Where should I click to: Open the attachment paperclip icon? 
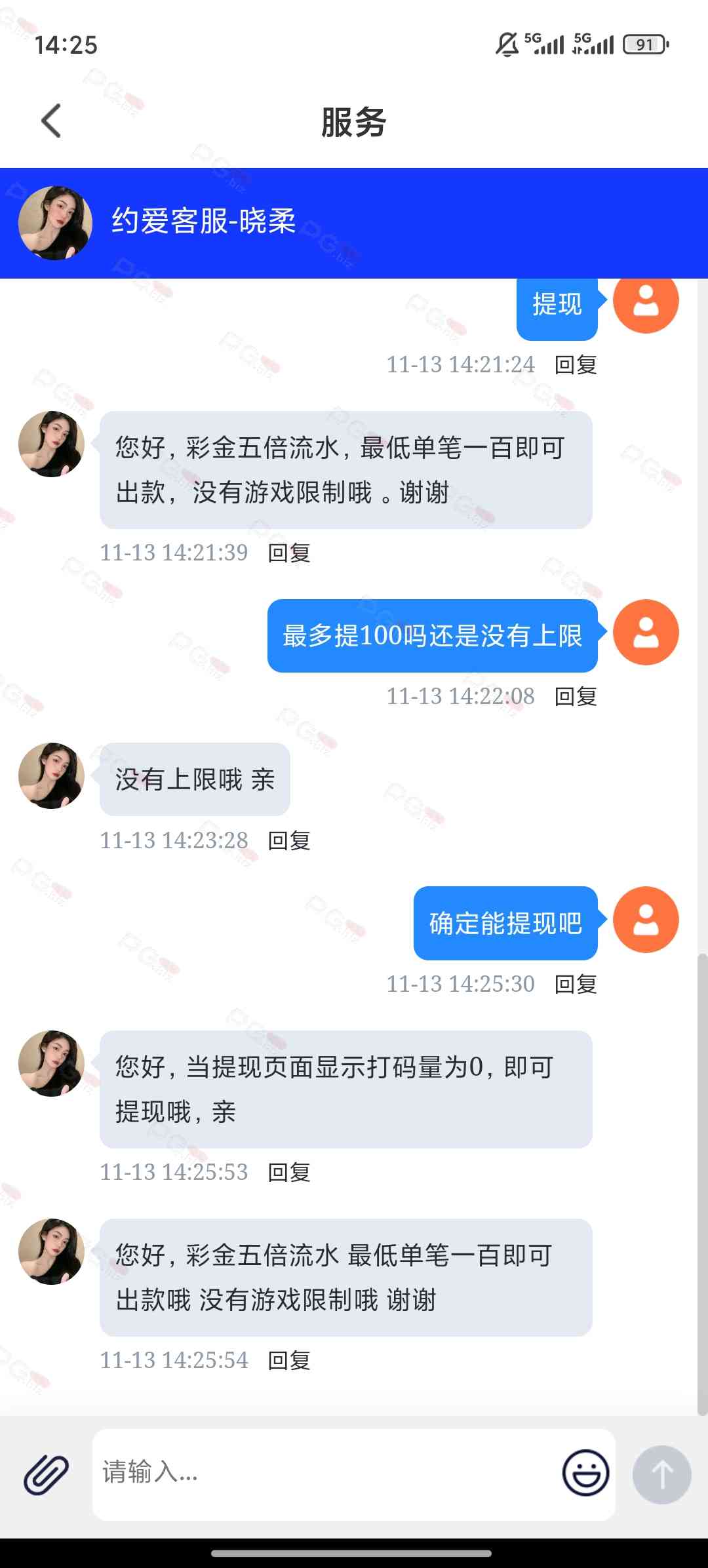pyautogui.click(x=46, y=1475)
